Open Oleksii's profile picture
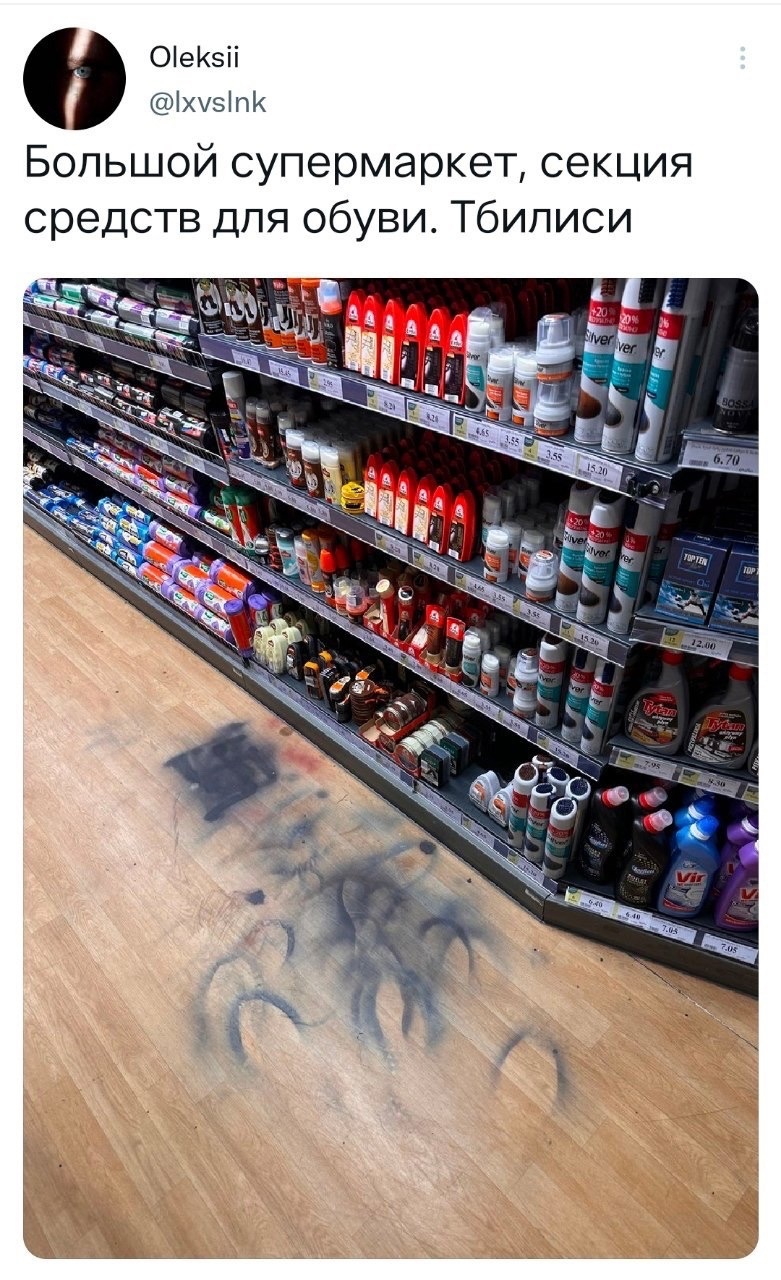The image size is (781, 1280). point(74,79)
